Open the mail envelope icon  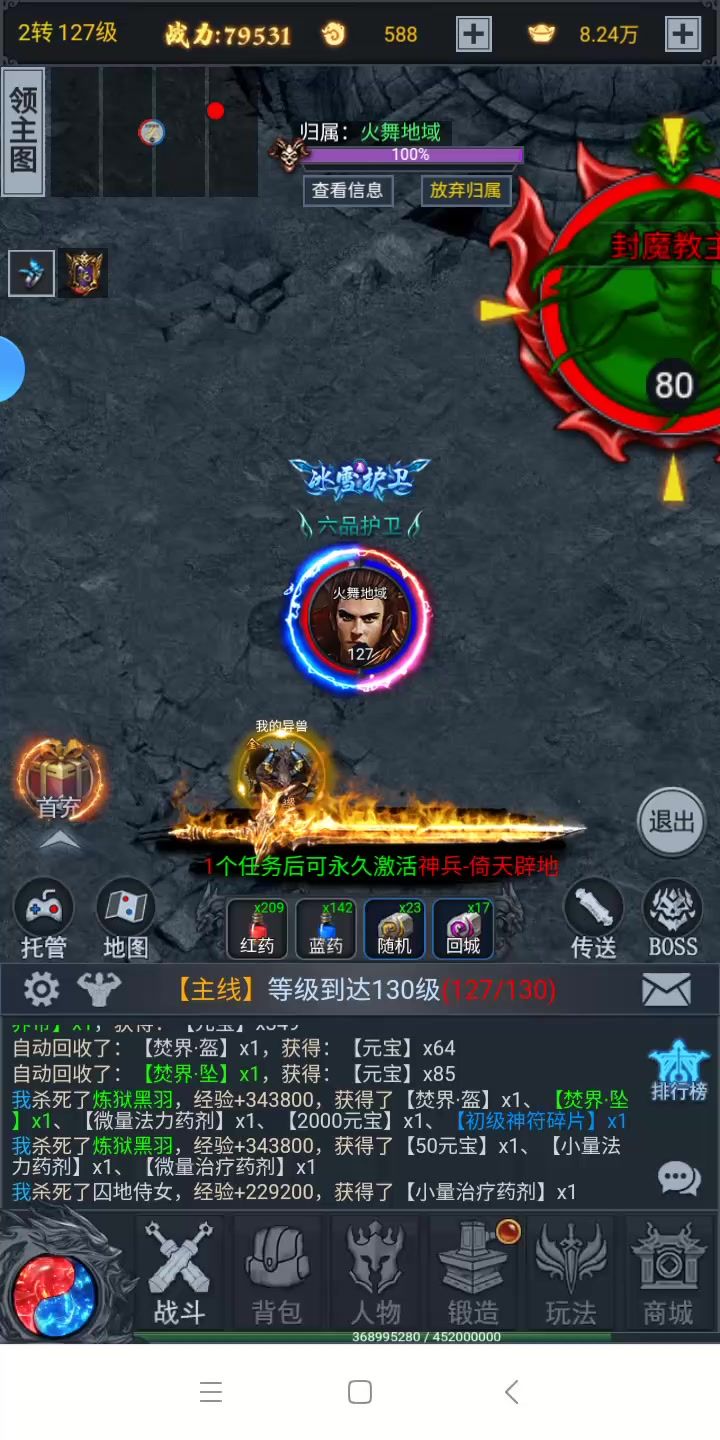[x=666, y=990]
